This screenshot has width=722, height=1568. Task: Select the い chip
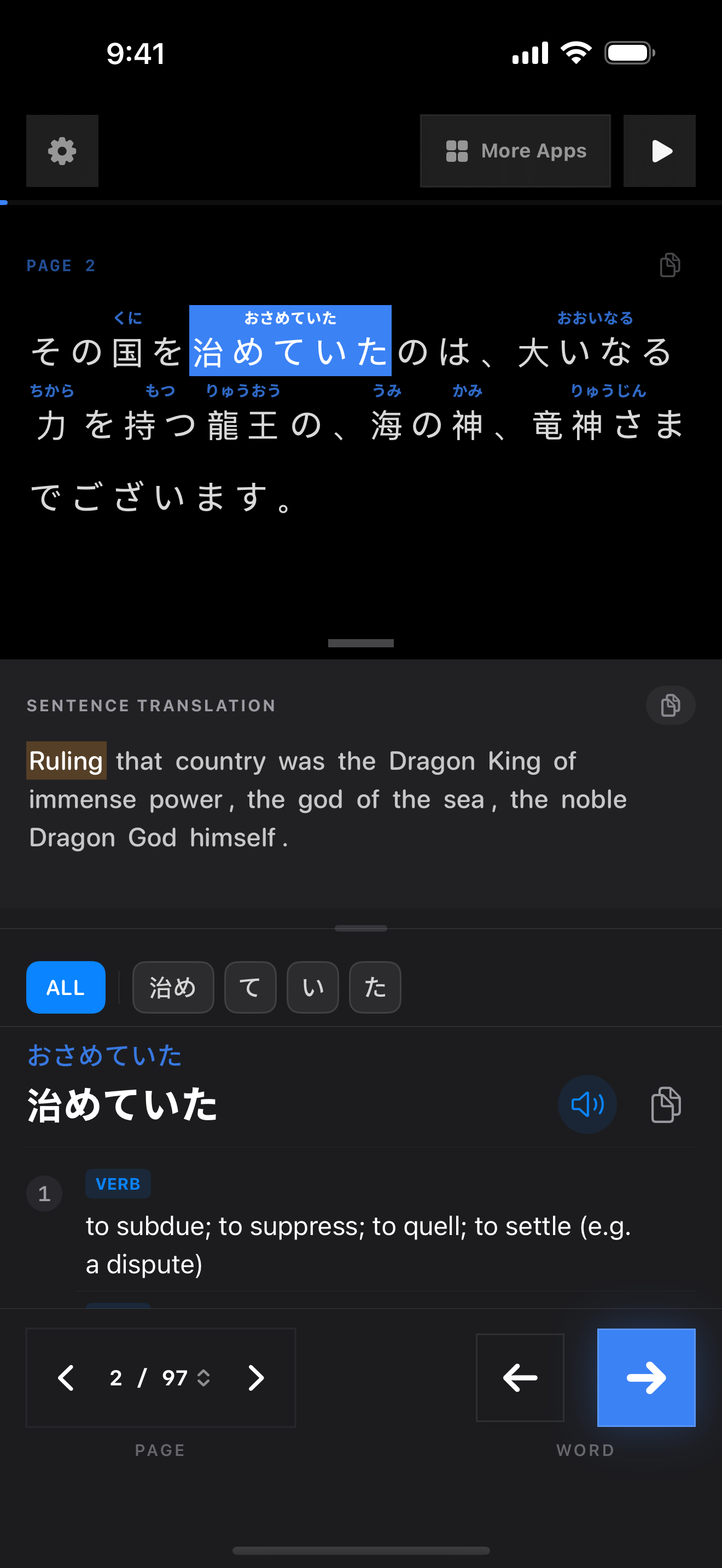pos(312,987)
